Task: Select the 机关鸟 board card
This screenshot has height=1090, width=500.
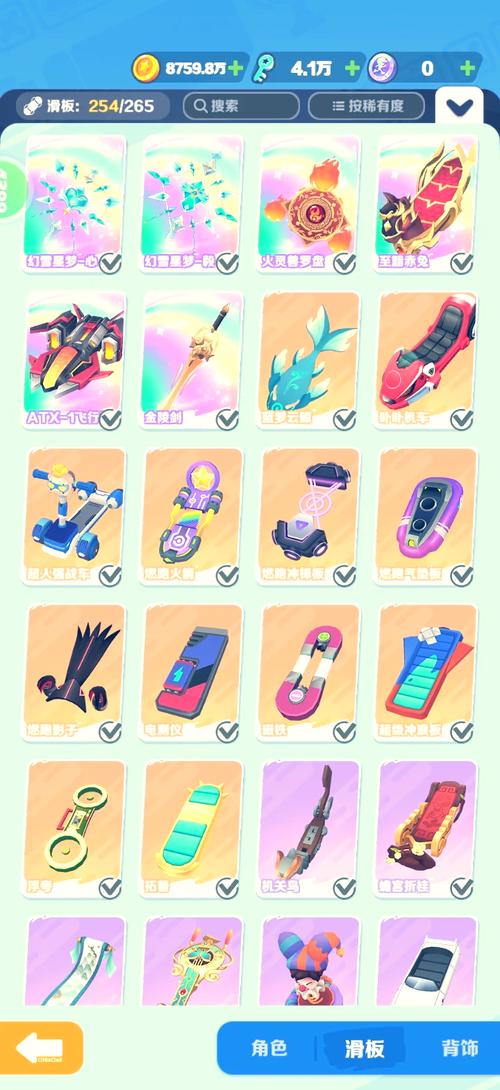Action: coord(309,829)
